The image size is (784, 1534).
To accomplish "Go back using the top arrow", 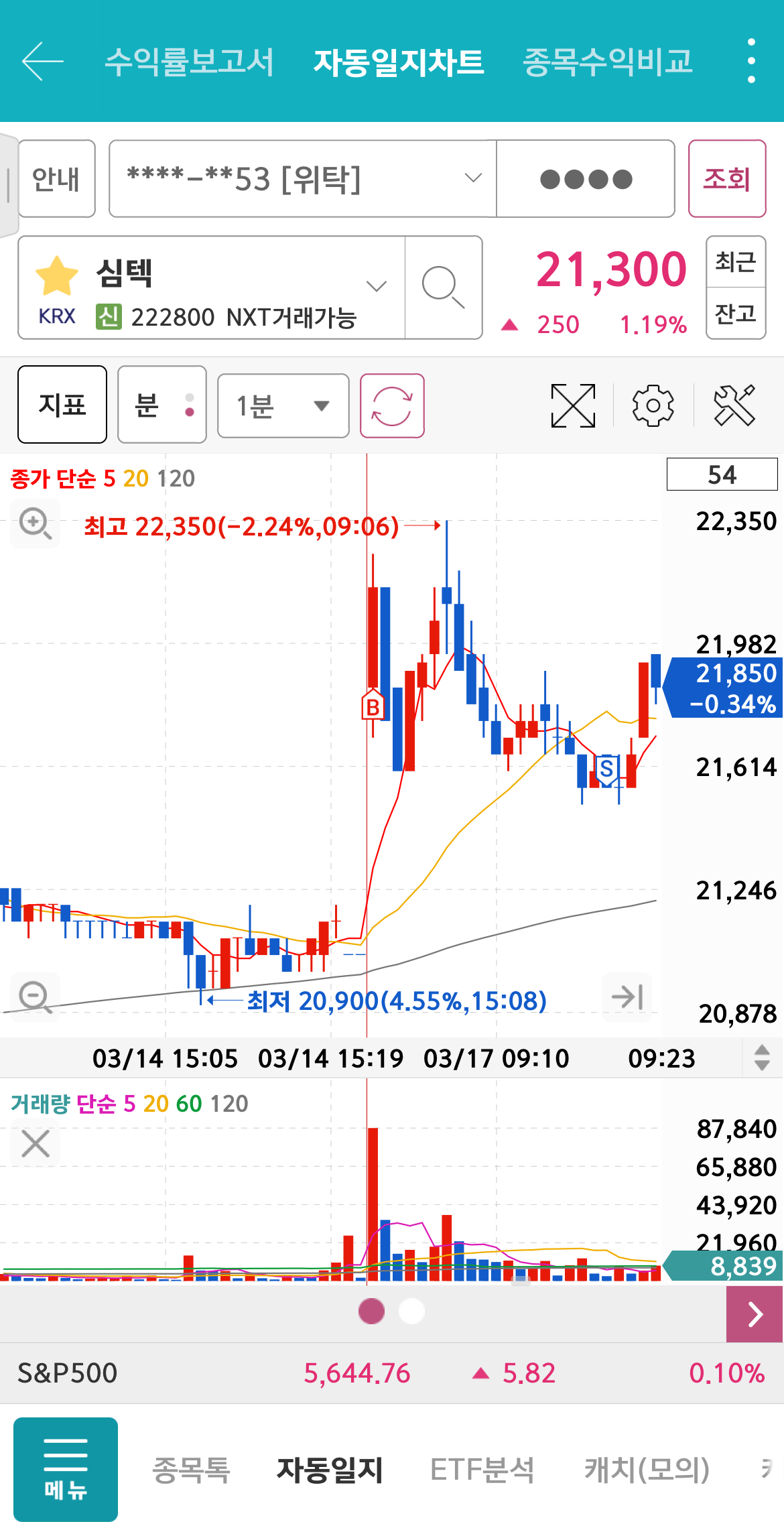I will [42, 61].
